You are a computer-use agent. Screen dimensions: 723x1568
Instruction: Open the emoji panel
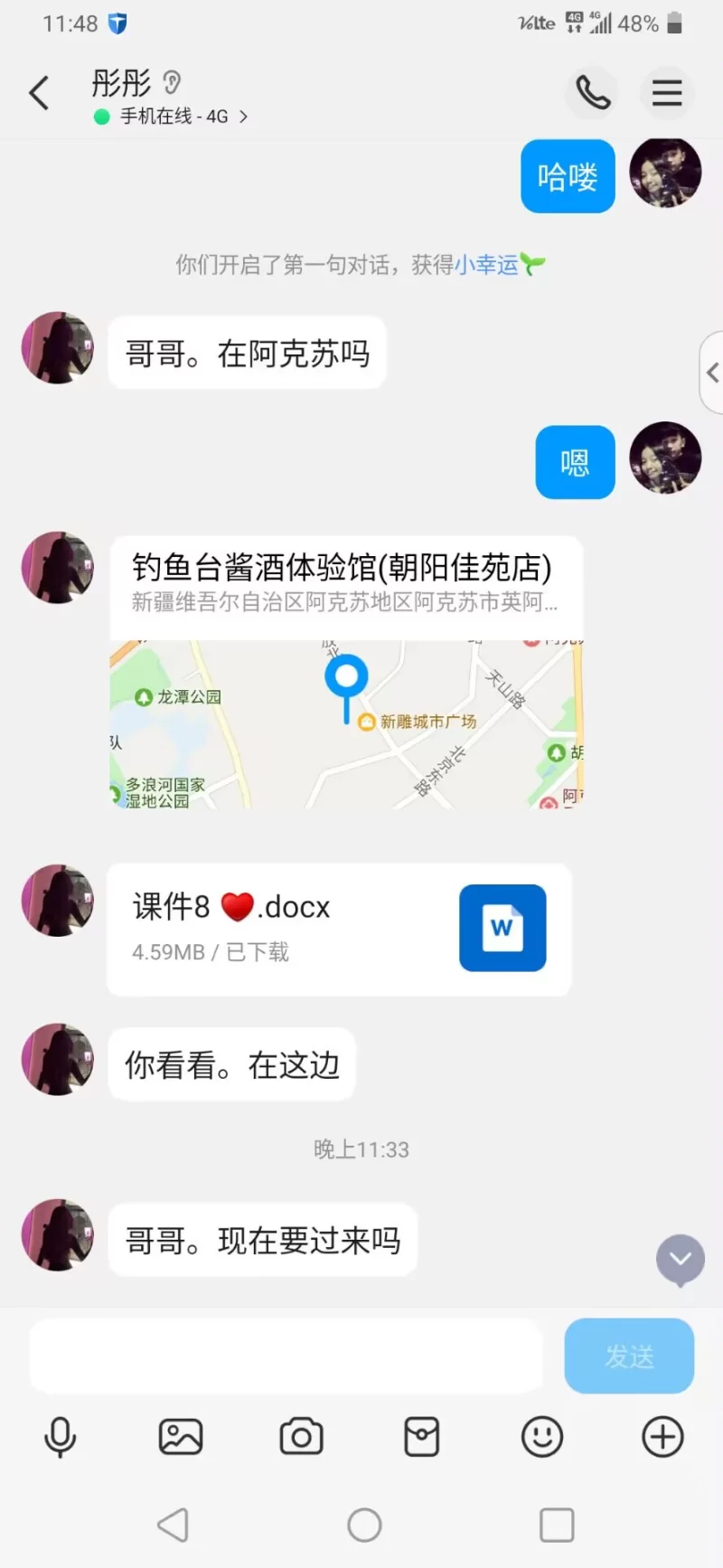[x=542, y=1437]
